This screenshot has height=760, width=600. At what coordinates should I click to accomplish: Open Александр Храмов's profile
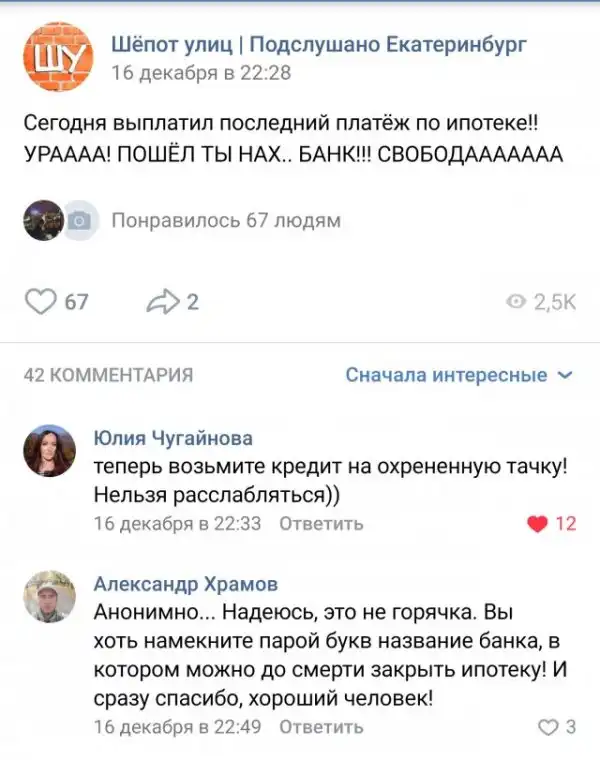coord(185,584)
